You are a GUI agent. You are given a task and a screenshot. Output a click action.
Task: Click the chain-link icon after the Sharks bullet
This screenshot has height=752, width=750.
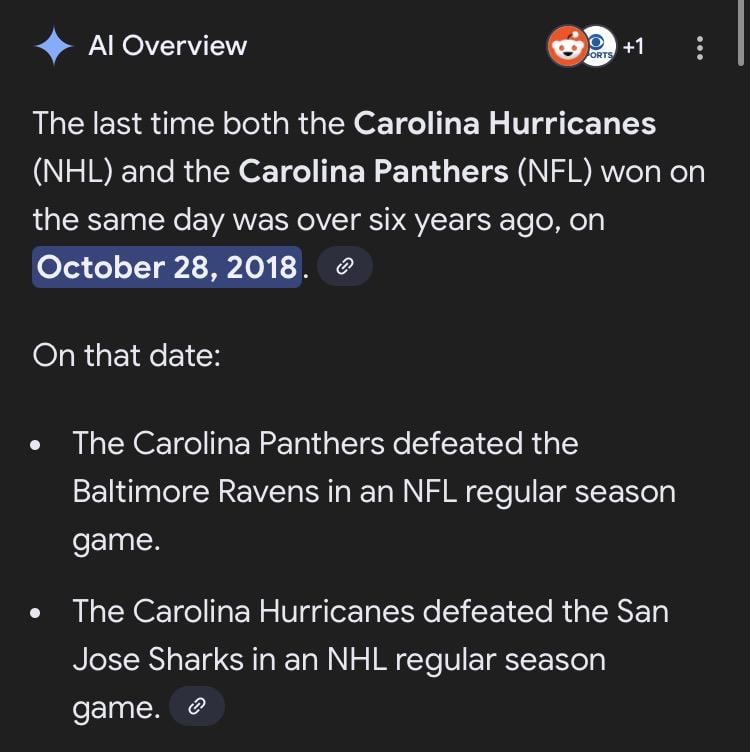pyautogui.click(x=197, y=706)
